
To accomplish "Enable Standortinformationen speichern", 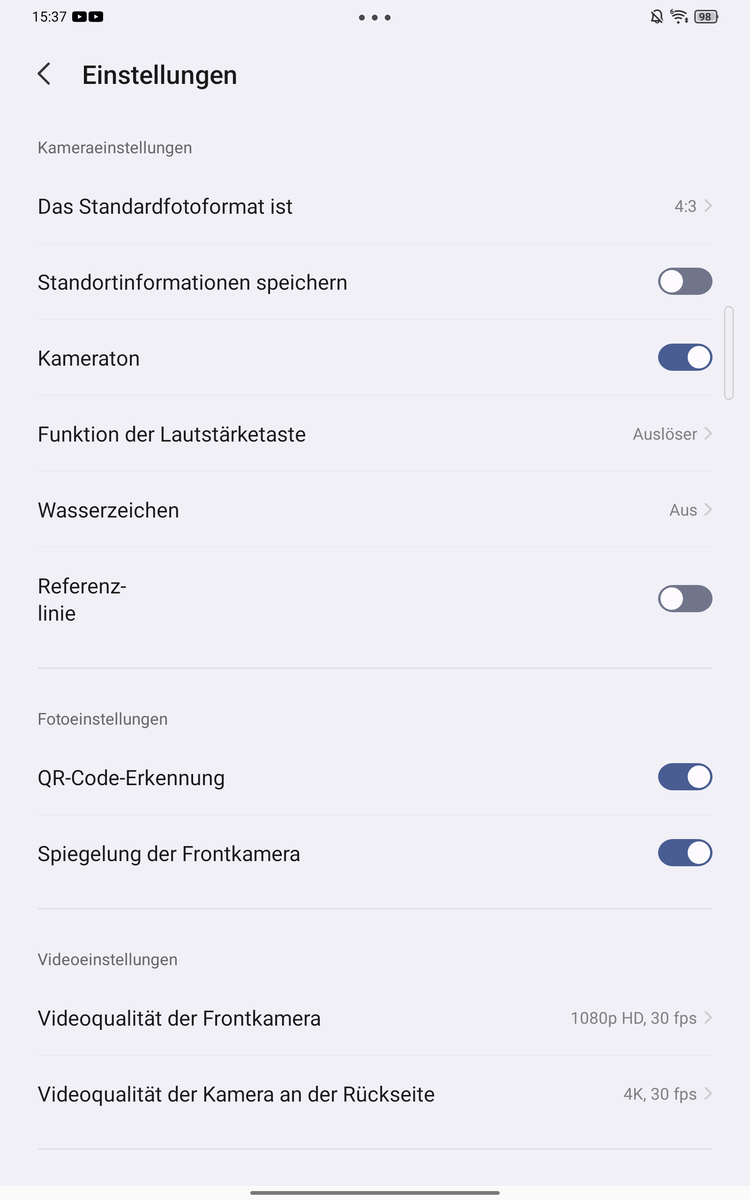I will pyautogui.click(x=684, y=282).
